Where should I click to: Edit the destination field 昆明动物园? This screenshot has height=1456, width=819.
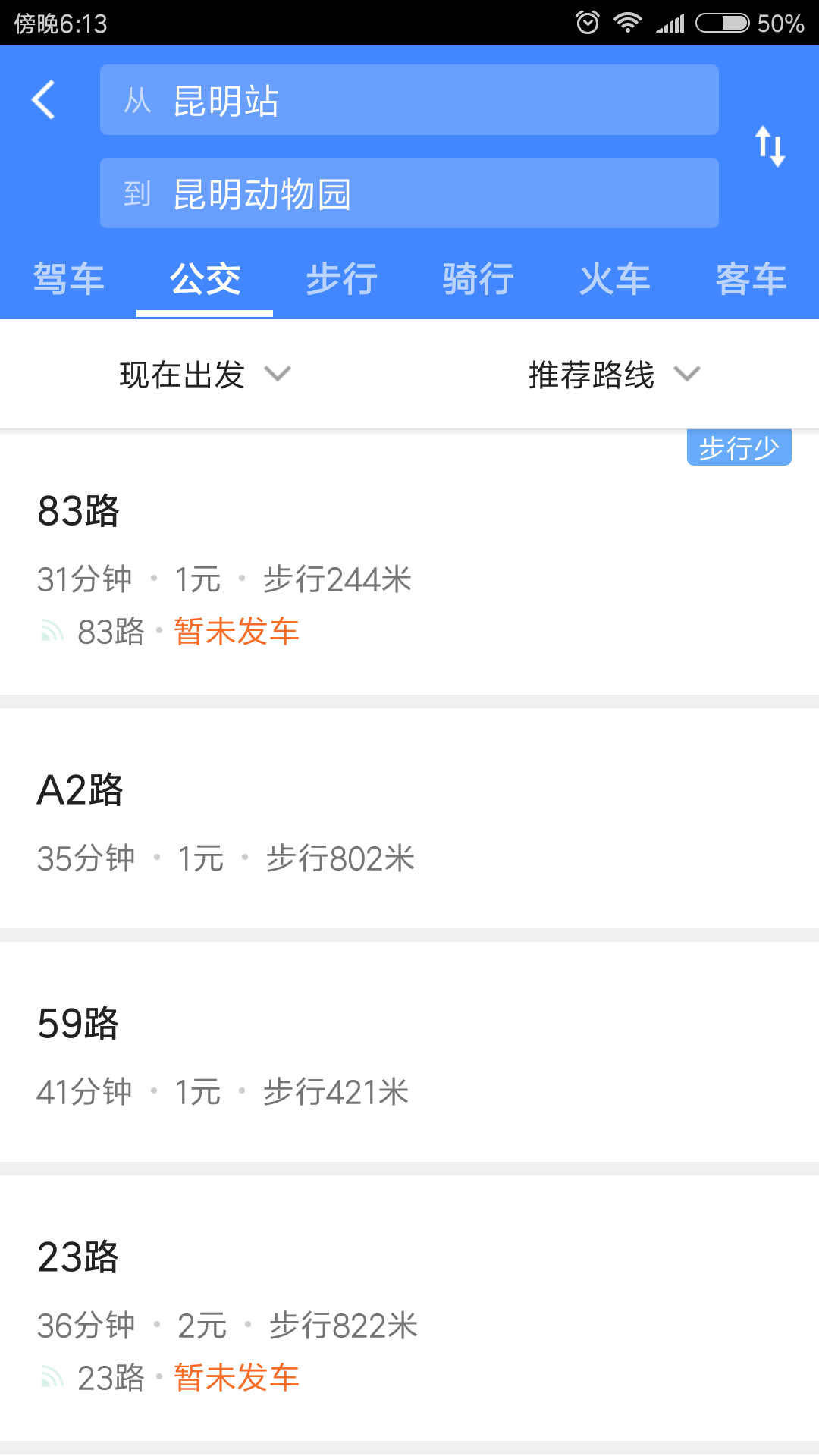[409, 193]
